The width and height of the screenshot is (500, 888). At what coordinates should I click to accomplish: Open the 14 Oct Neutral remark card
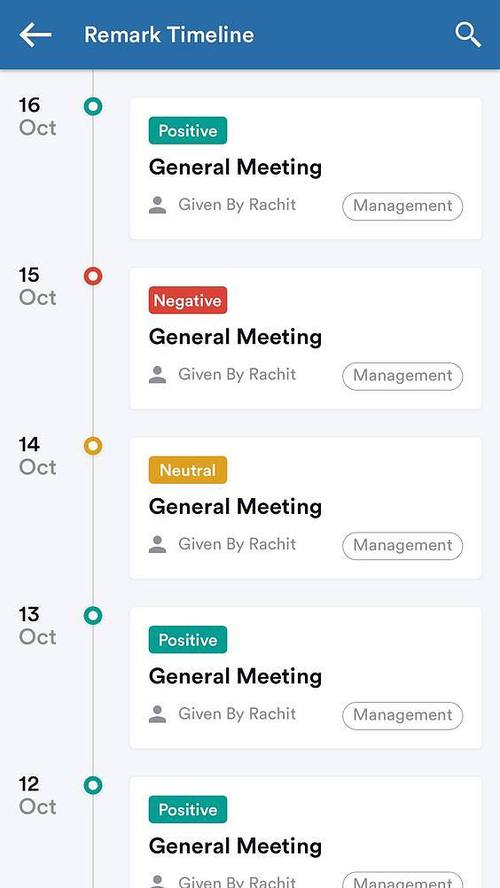click(306, 508)
